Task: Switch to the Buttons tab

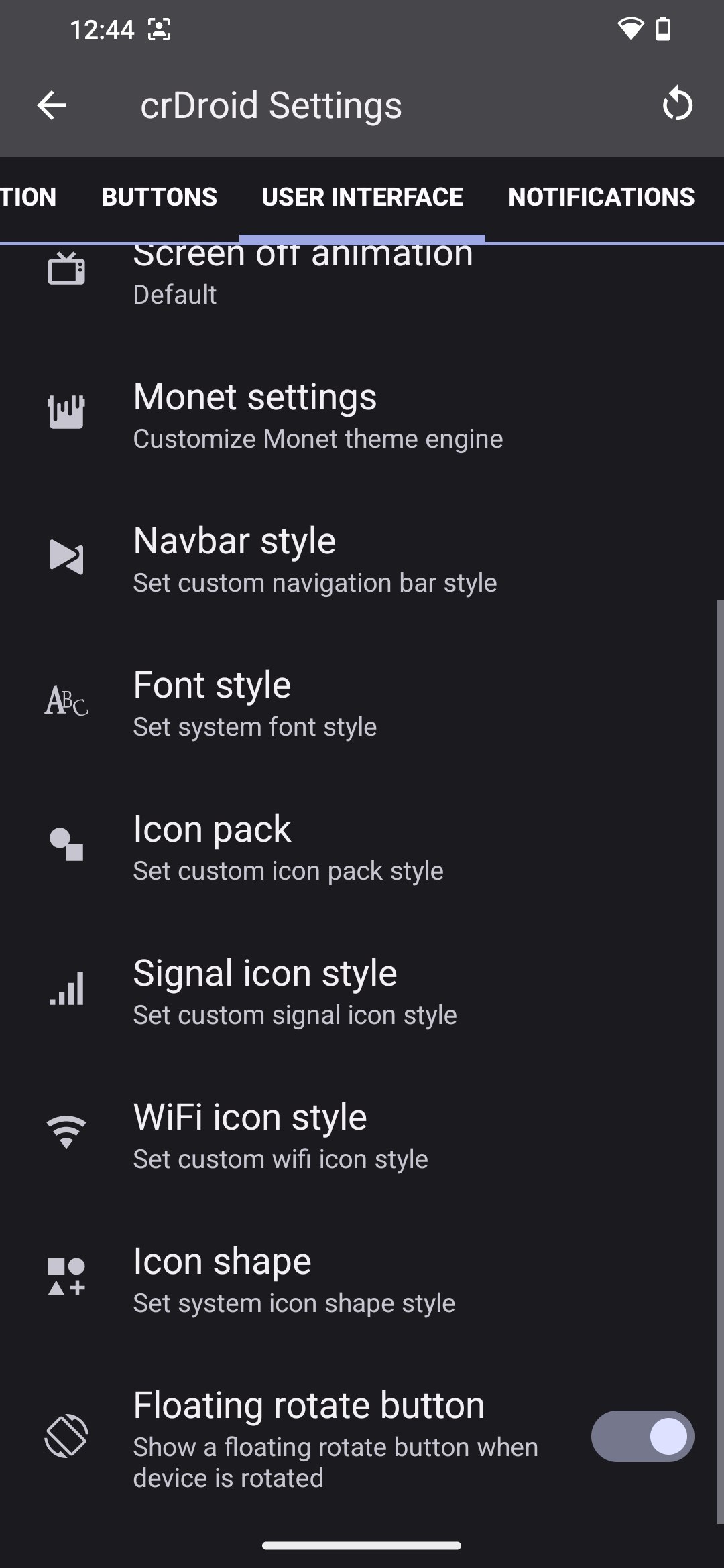Action: coord(159,197)
